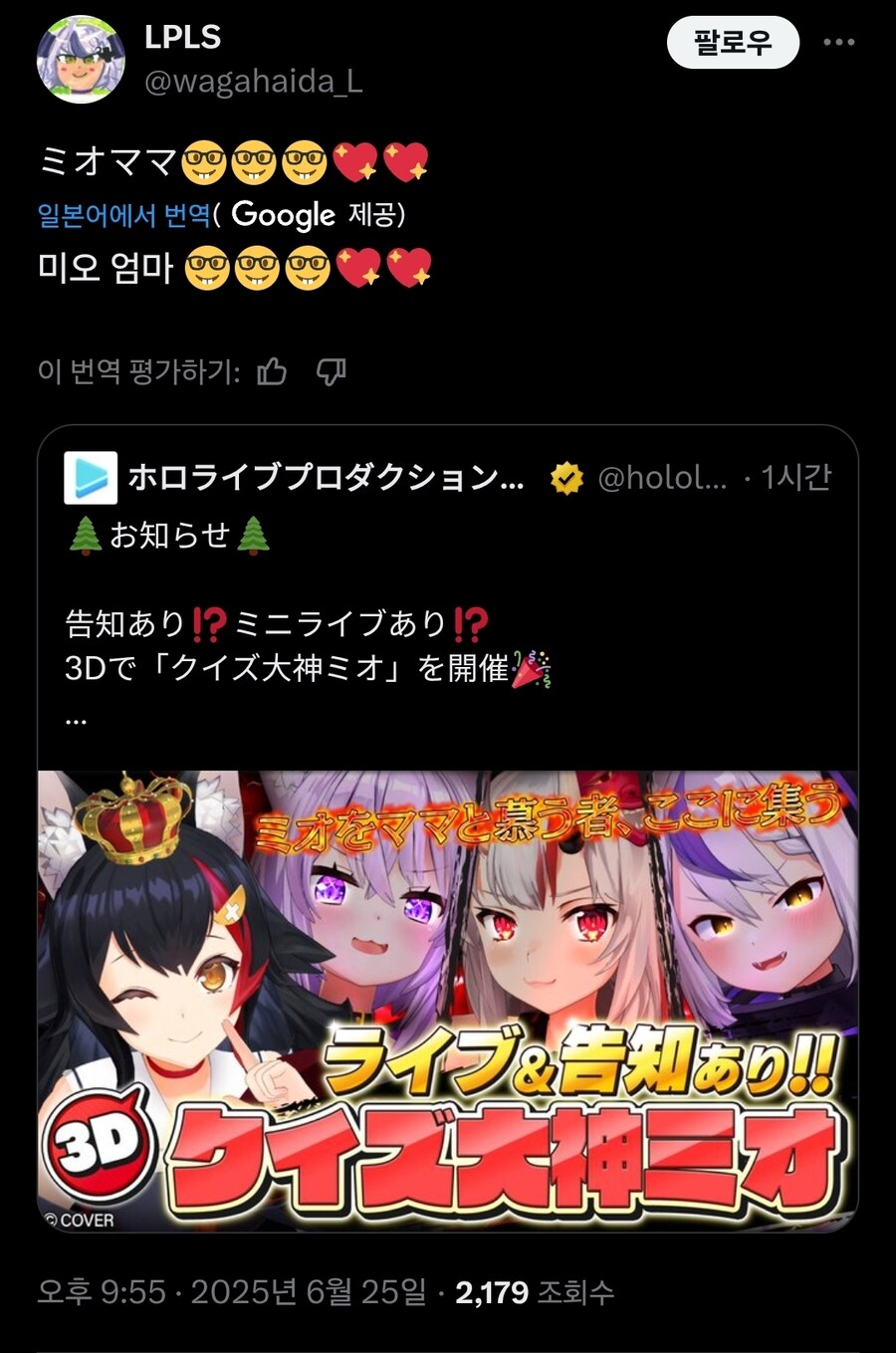Viewport: 896px width, 1353px height.
Task: Open the 2,179 조회수 view count
Action: point(535,1292)
